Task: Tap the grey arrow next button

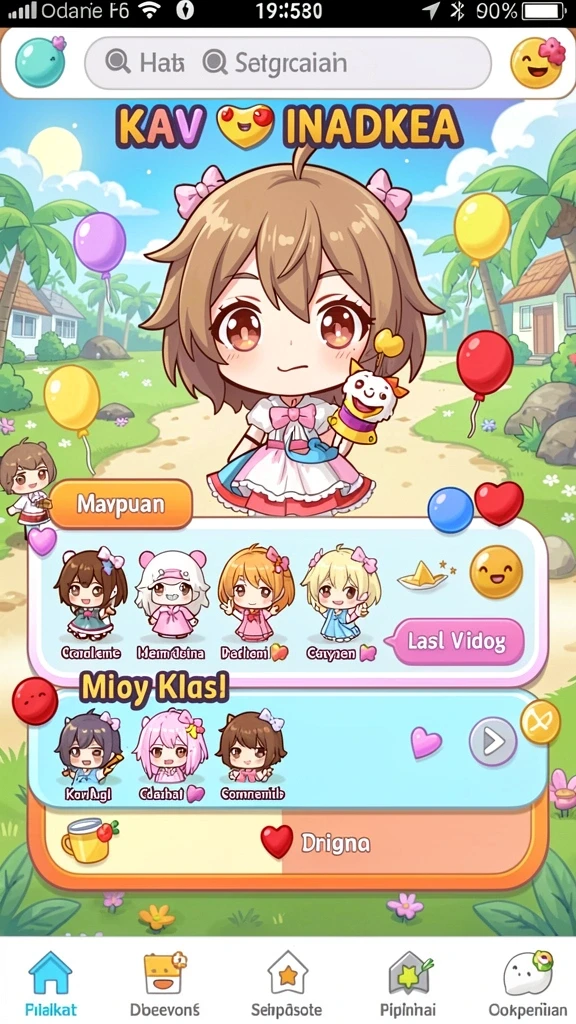Action: click(493, 741)
